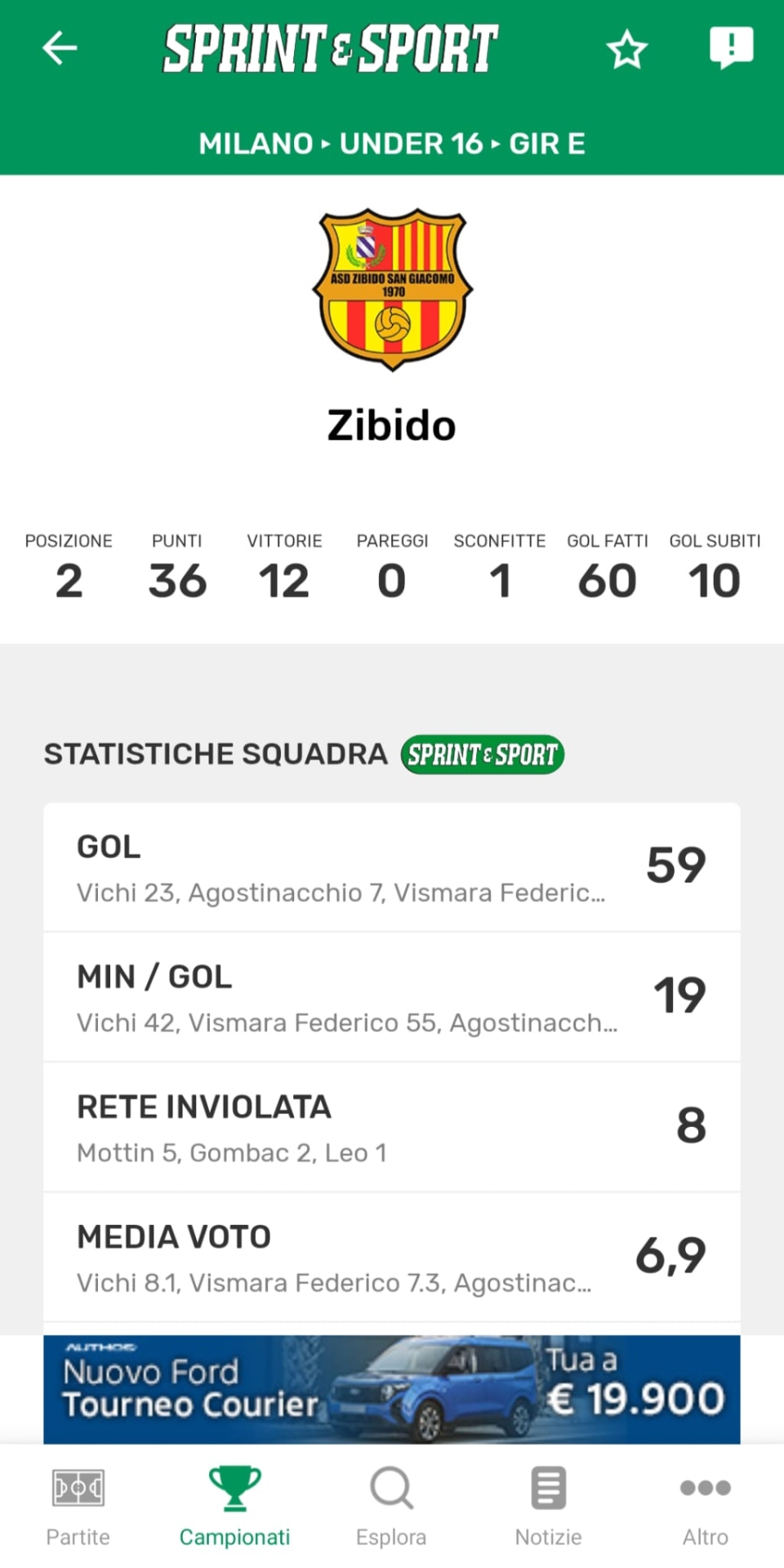Open the Esplora search tab
The image size is (784, 1568).
coord(391,1507)
